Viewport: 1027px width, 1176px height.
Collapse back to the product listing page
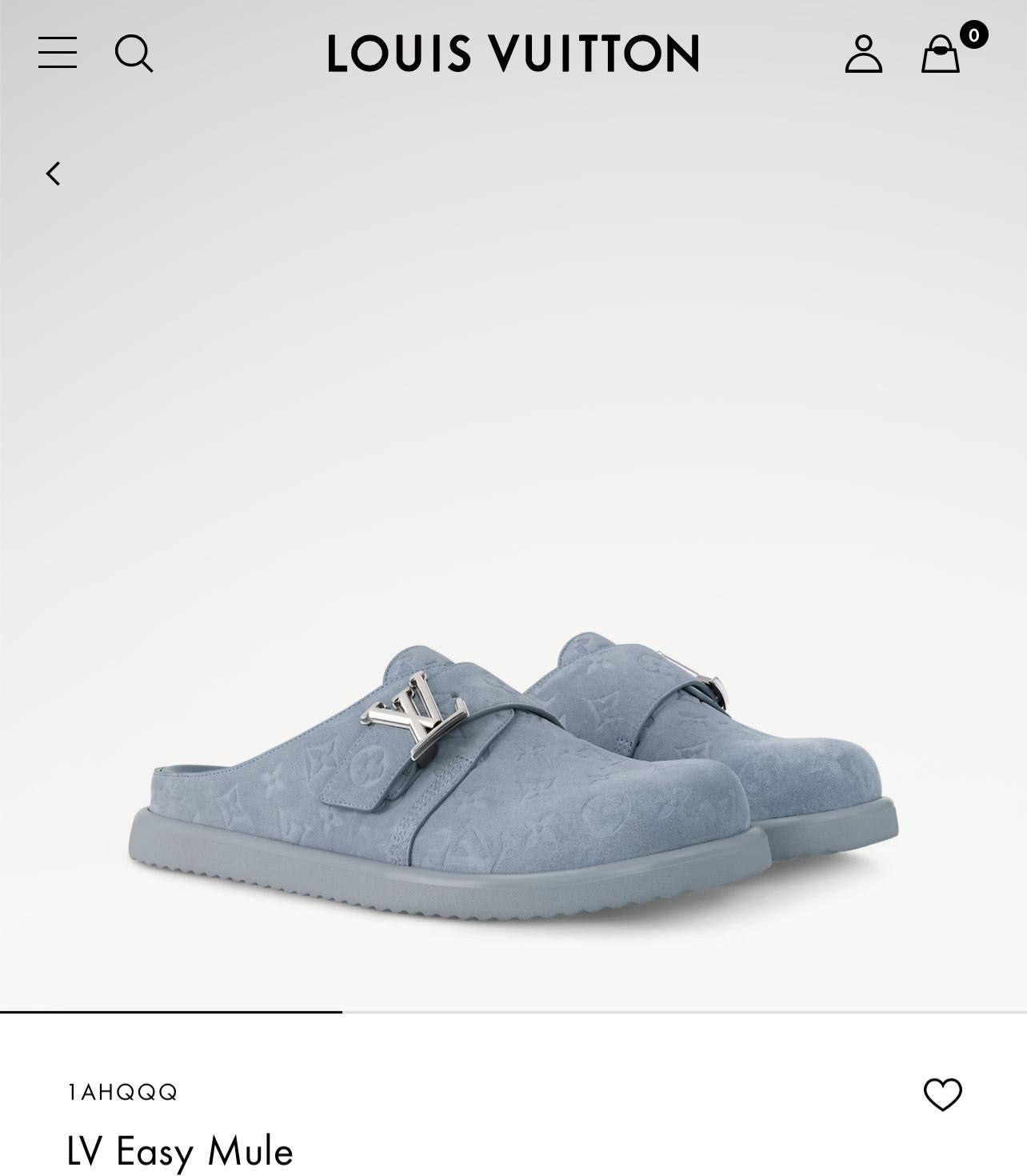coord(54,174)
